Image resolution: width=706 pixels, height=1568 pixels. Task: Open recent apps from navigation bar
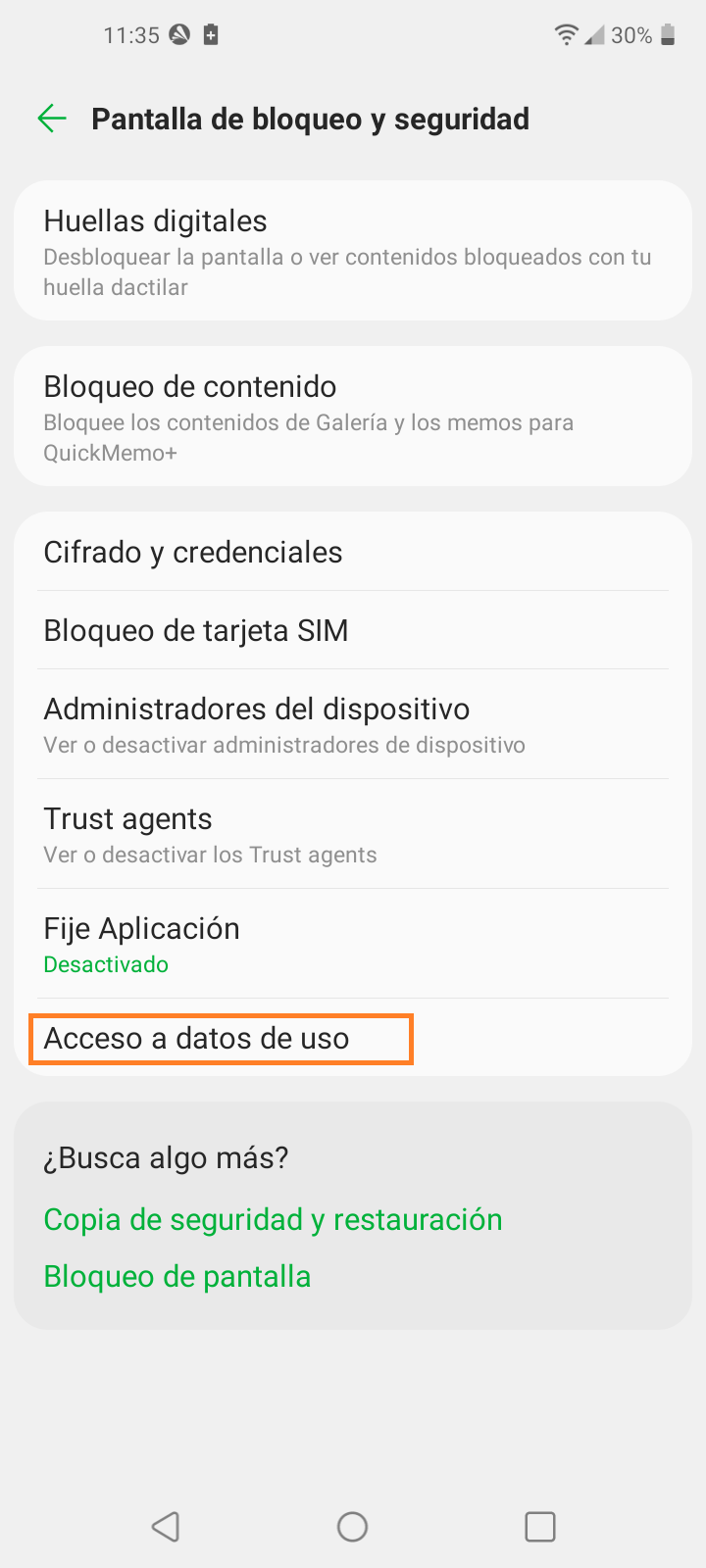(540, 1526)
